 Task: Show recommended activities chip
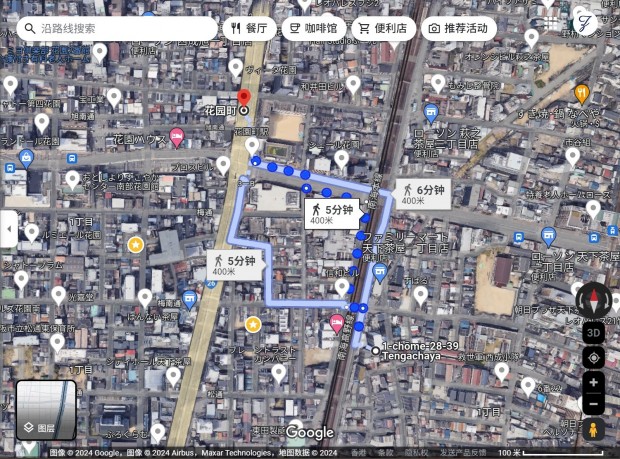coord(459,29)
